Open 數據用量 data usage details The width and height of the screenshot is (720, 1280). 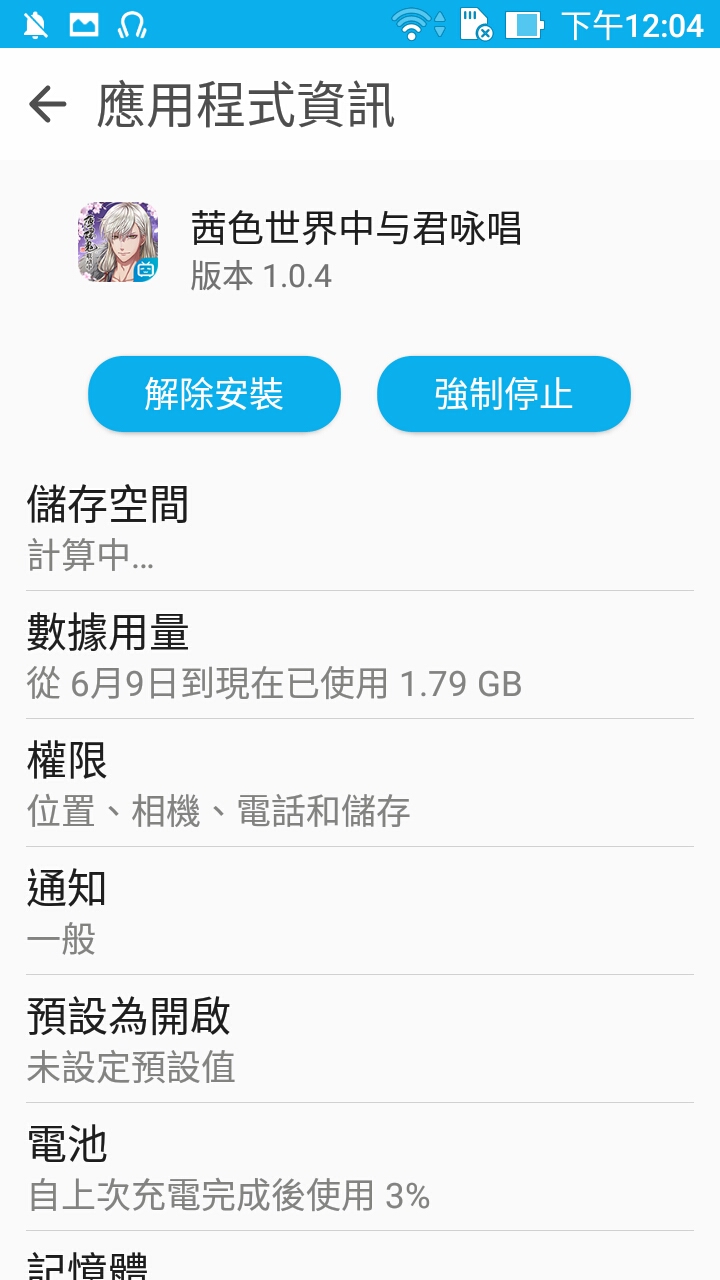tap(360, 656)
